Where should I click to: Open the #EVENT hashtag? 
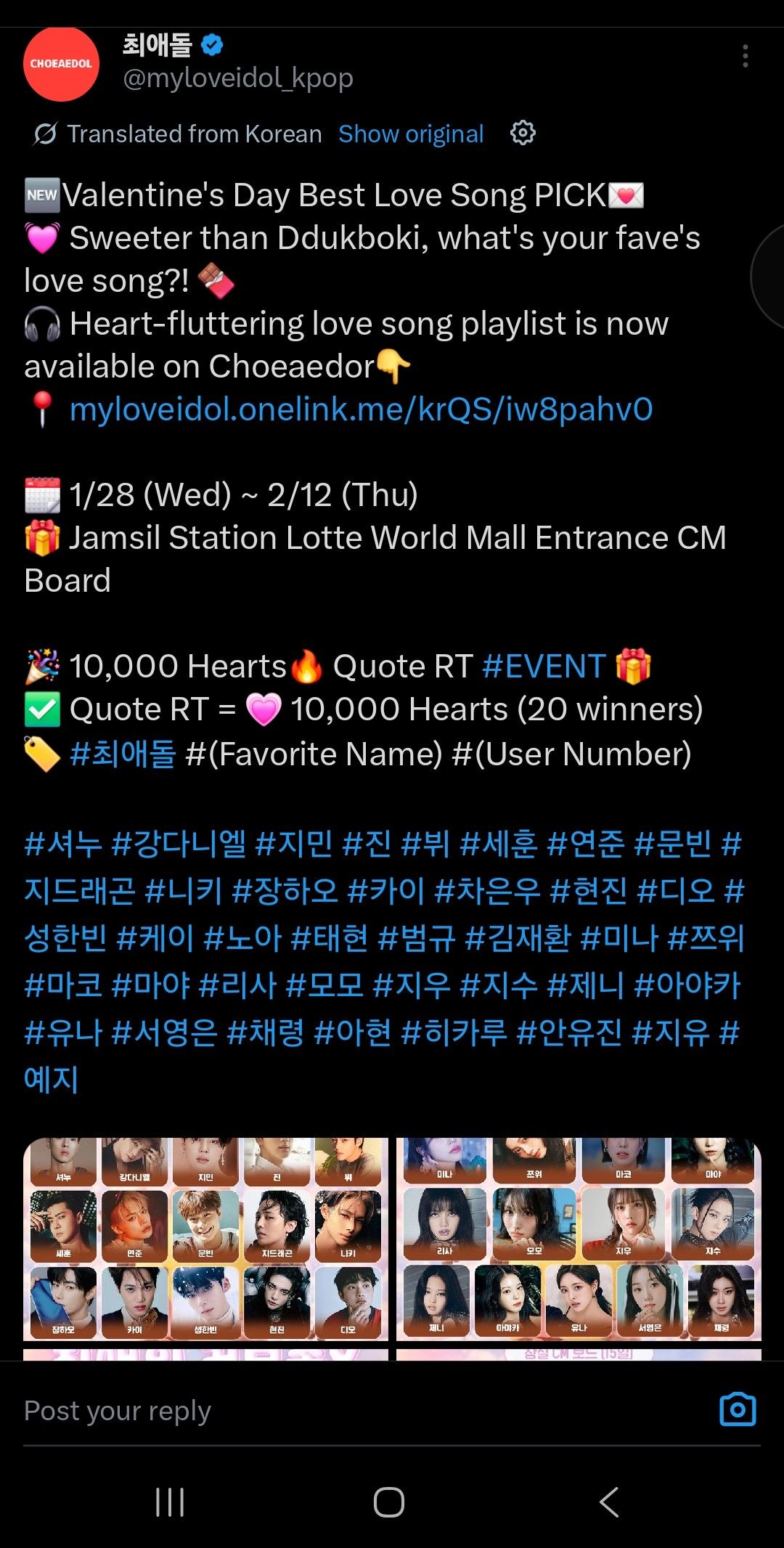[x=543, y=667]
